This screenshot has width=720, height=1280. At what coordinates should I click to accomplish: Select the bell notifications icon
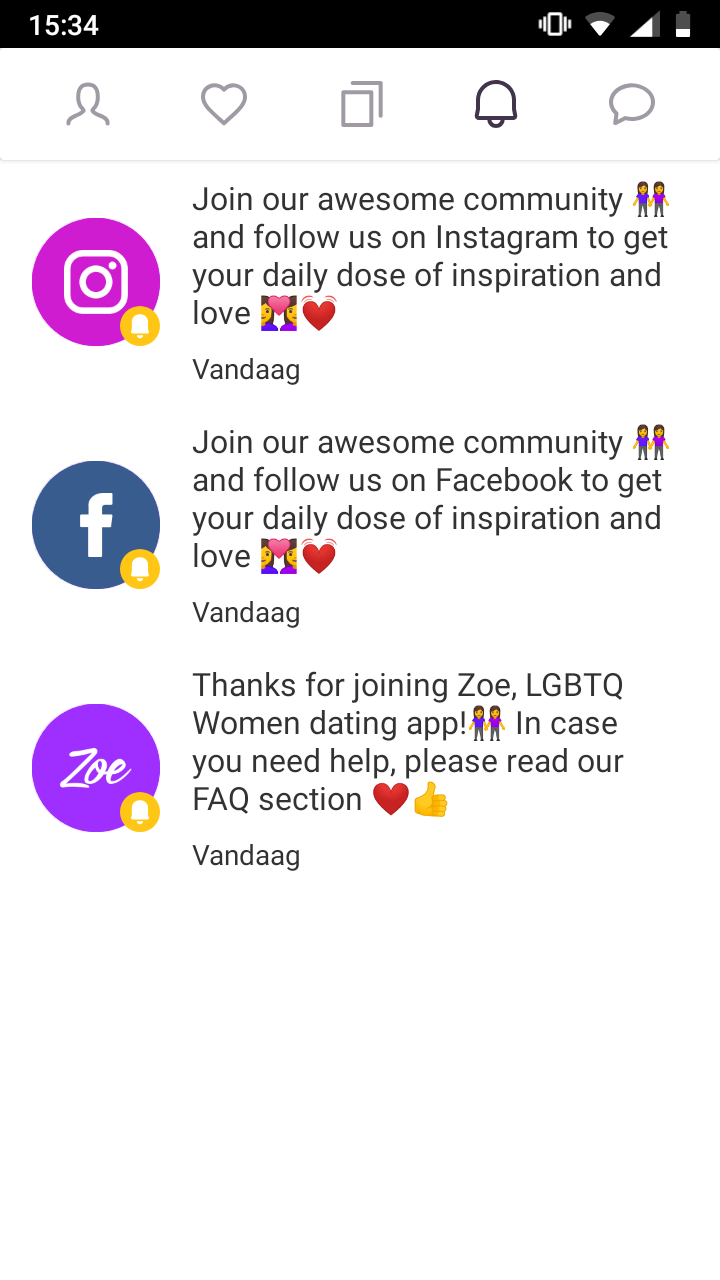click(x=496, y=103)
